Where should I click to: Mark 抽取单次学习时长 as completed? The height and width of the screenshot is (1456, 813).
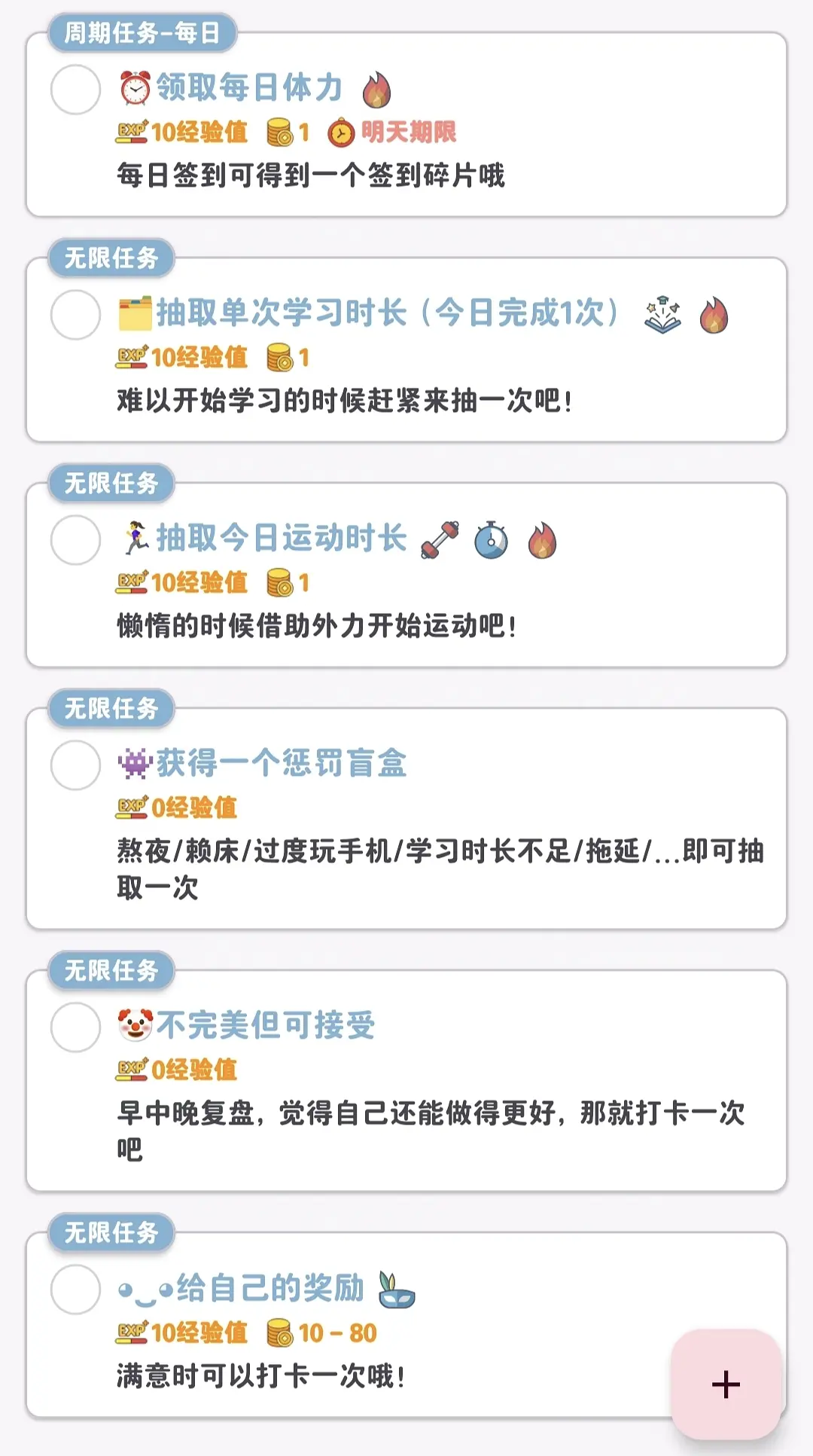pyautogui.click(x=75, y=314)
